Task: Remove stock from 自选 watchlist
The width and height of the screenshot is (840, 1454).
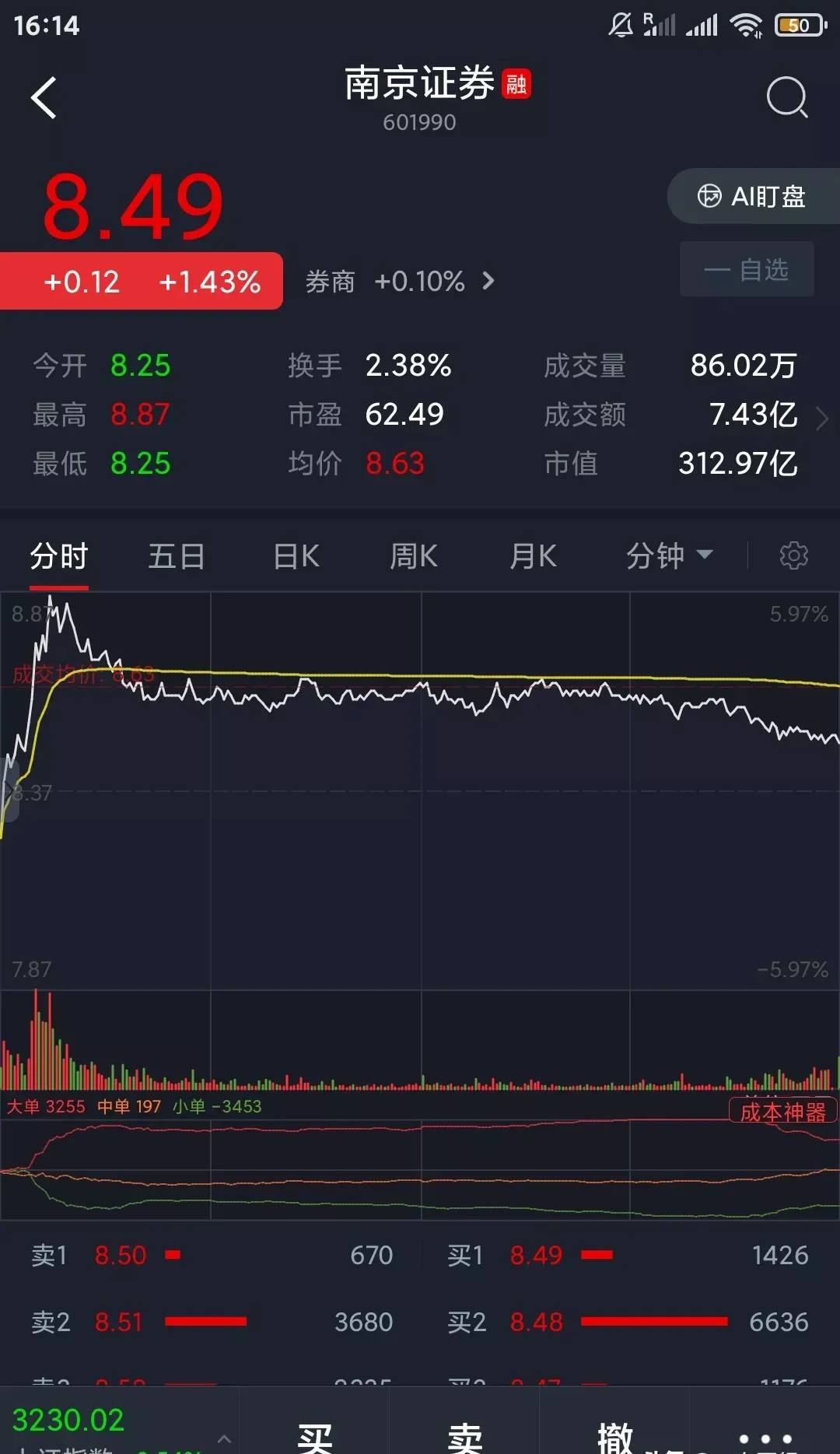Action: (747, 269)
